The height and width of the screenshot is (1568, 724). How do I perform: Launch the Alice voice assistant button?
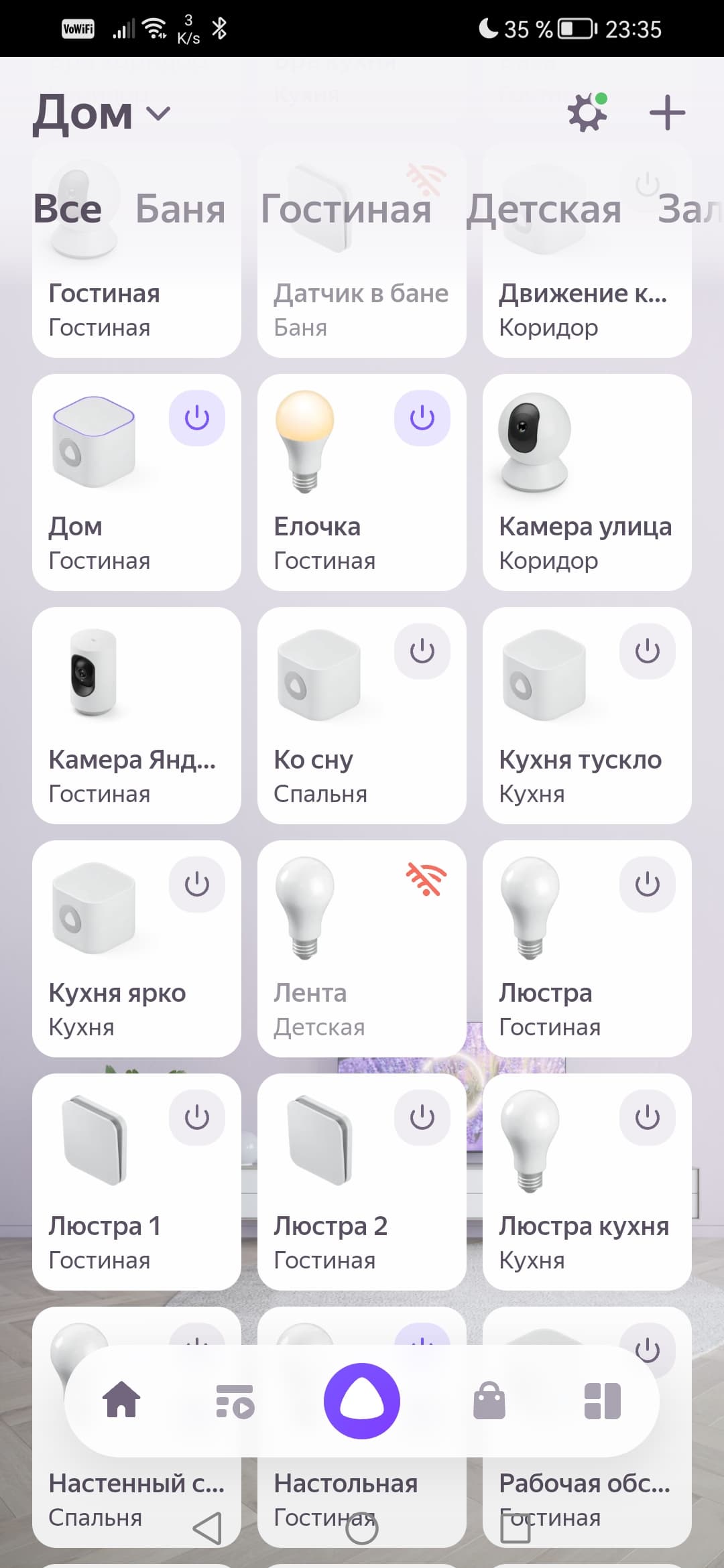coord(362,1401)
